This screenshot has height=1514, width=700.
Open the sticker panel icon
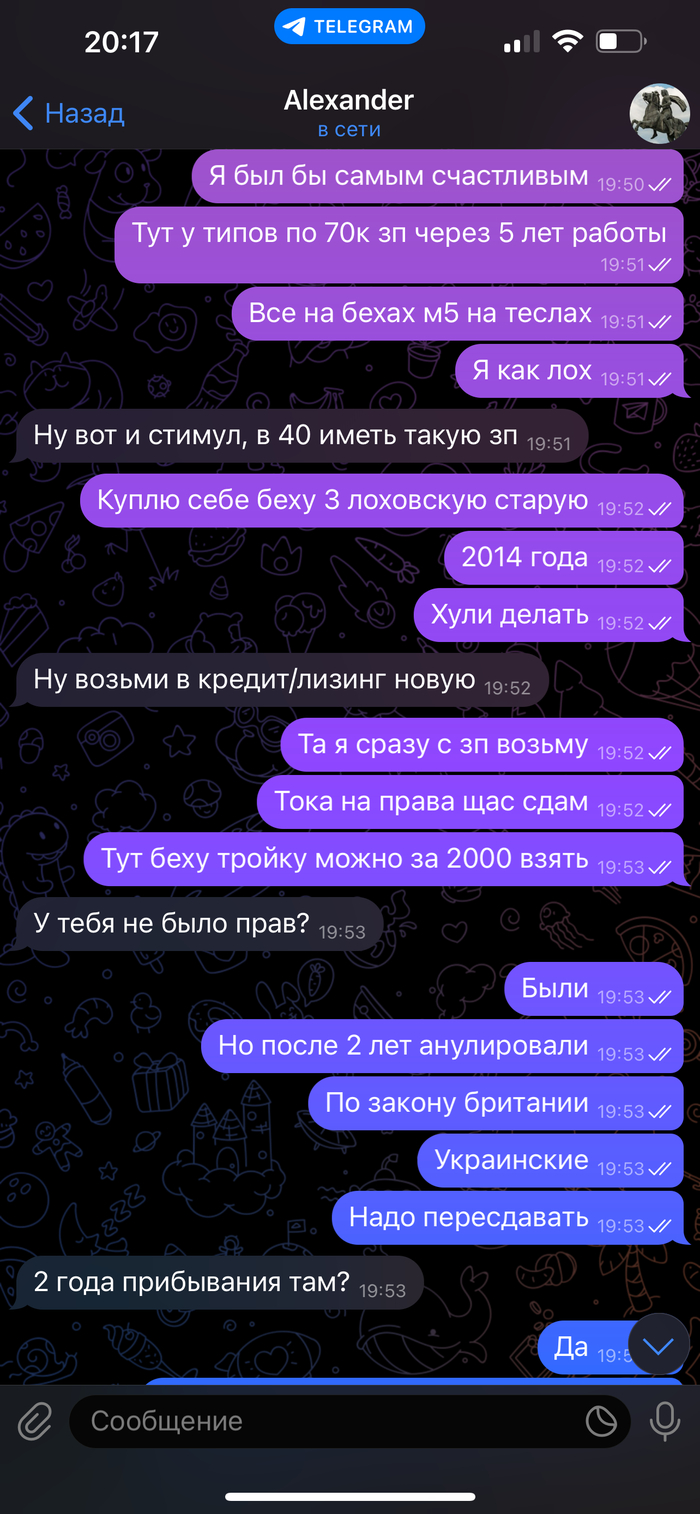pos(601,1421)
